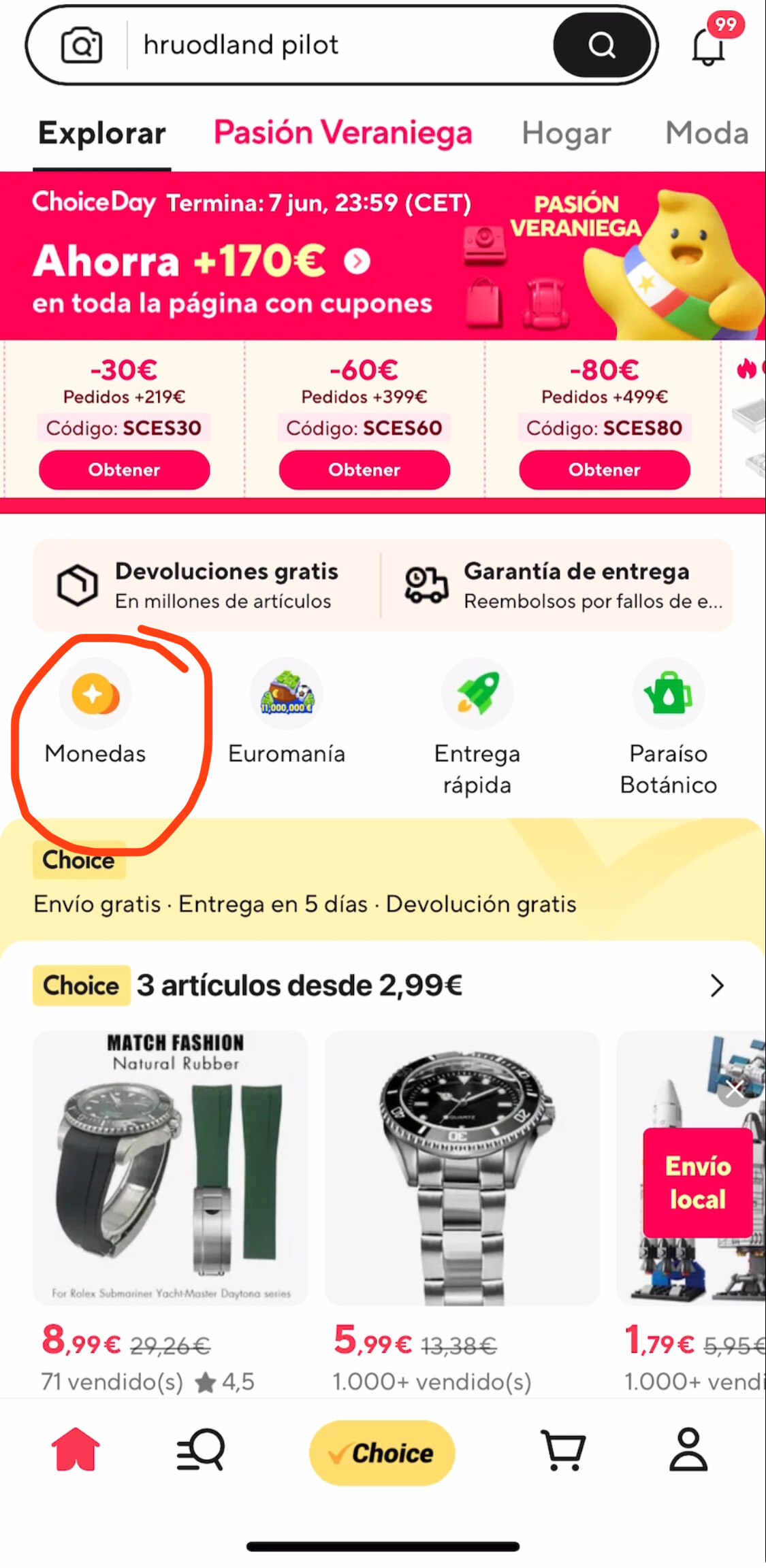Open camera image search

[x=82, y=46]
